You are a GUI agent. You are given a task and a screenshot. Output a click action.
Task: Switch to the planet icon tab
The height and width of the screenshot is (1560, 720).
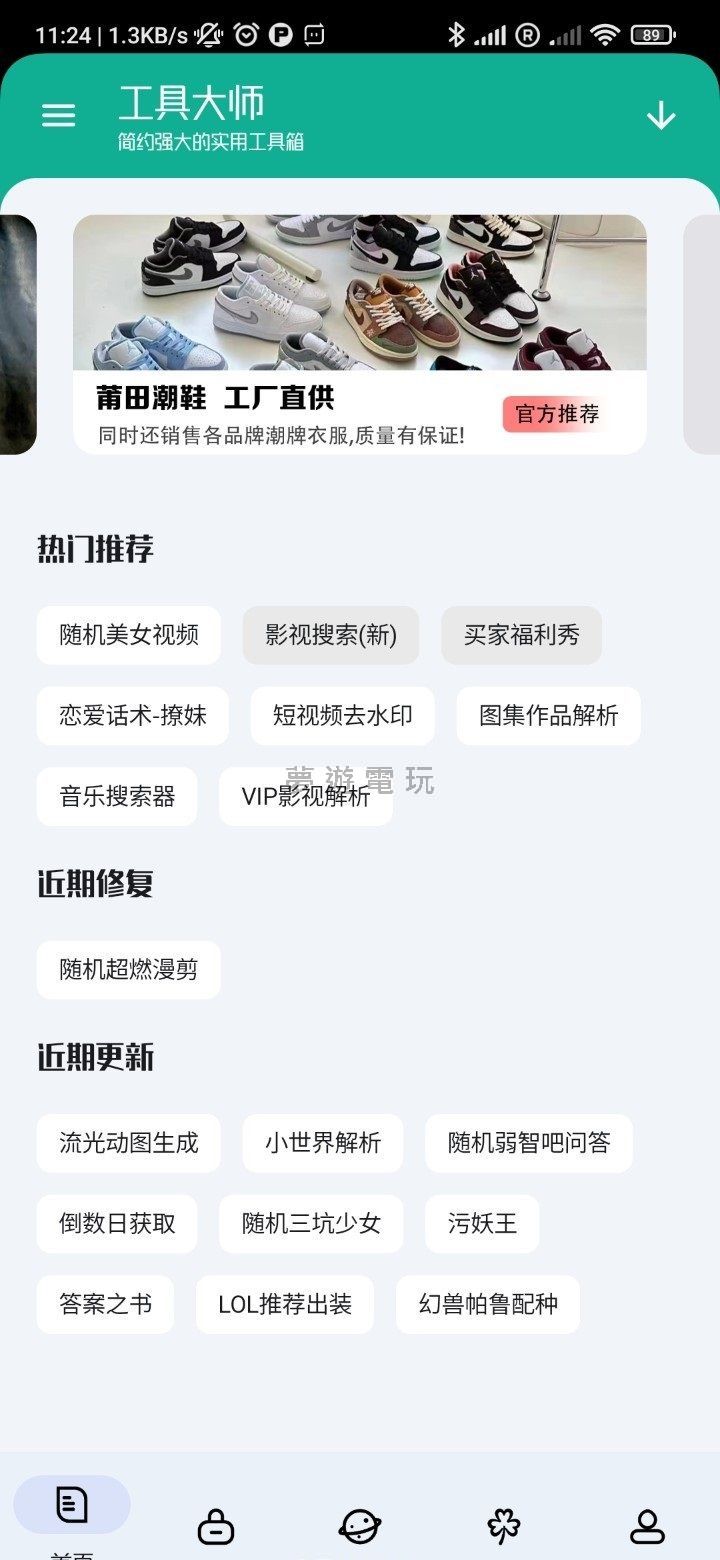tap(360, 1527)
